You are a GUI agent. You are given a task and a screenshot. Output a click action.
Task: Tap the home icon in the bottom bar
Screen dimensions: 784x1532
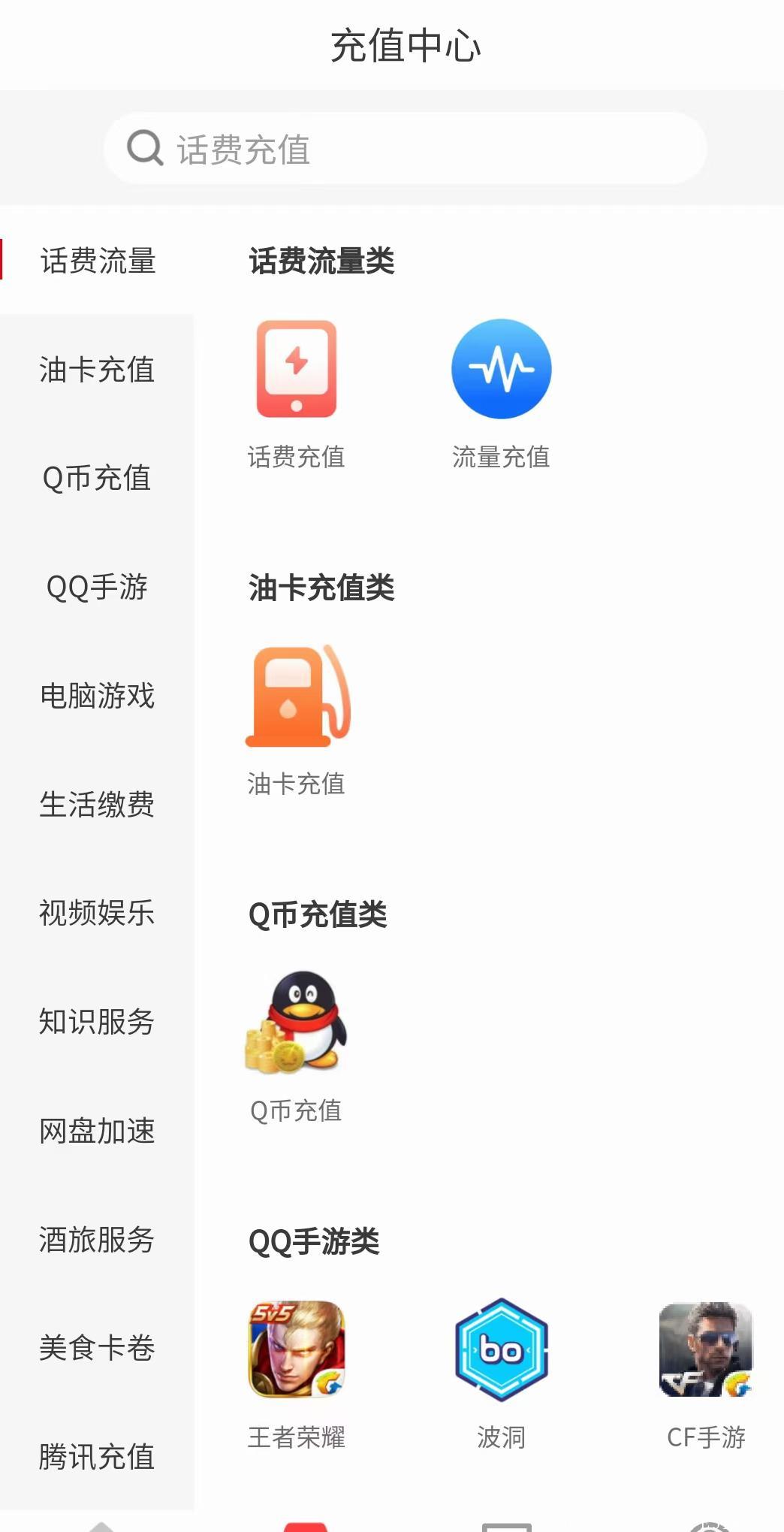pyautogui.click(x=101, y=1525)
